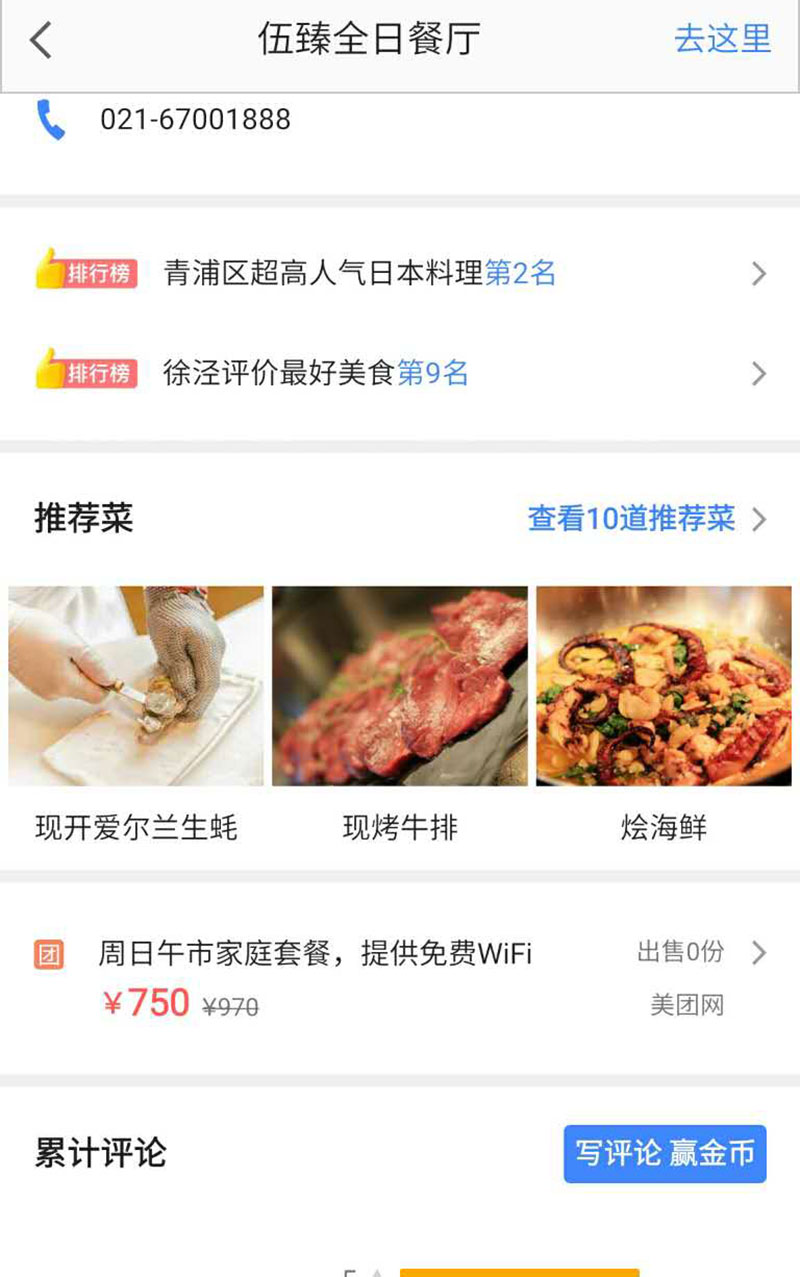The image size is (800, 1277).
Task: Open 青浦区超高人气日本料理 ranking row
Action: [x=400, y=273]
